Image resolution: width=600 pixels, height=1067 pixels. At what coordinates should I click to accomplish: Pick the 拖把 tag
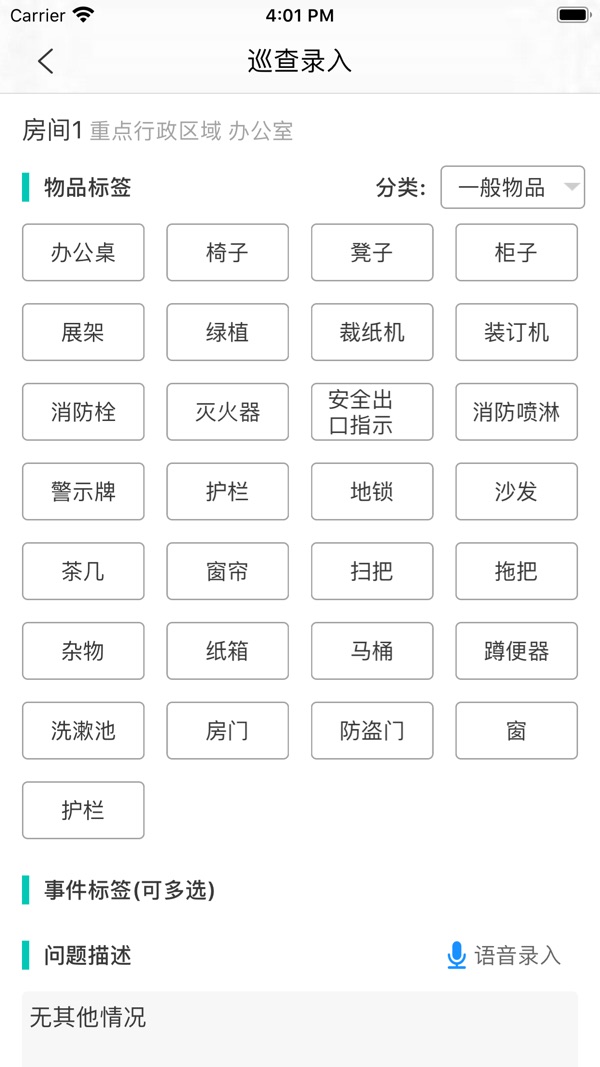click(516, 572)
